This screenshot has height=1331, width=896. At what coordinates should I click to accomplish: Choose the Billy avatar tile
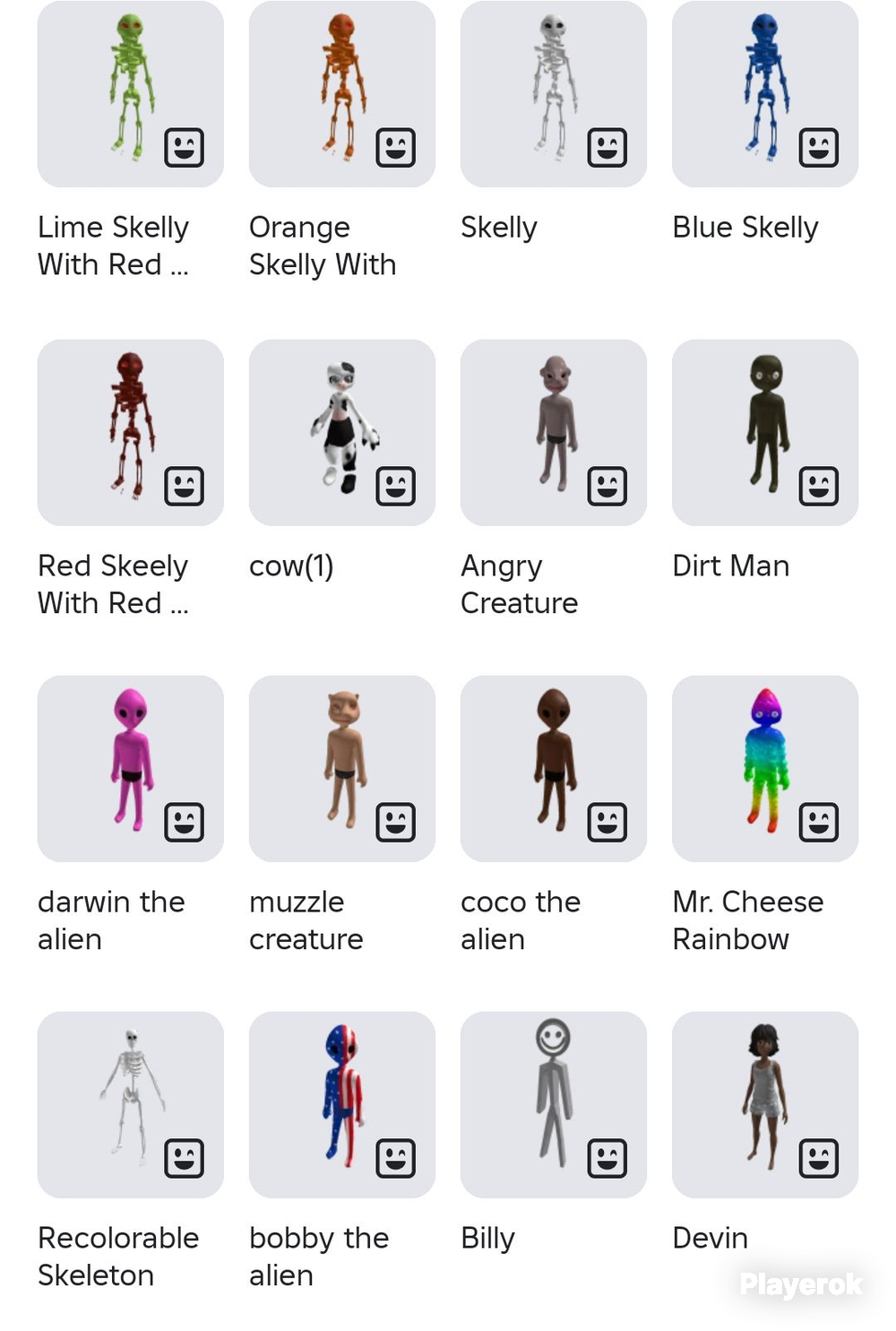(x=554, y=1105)
